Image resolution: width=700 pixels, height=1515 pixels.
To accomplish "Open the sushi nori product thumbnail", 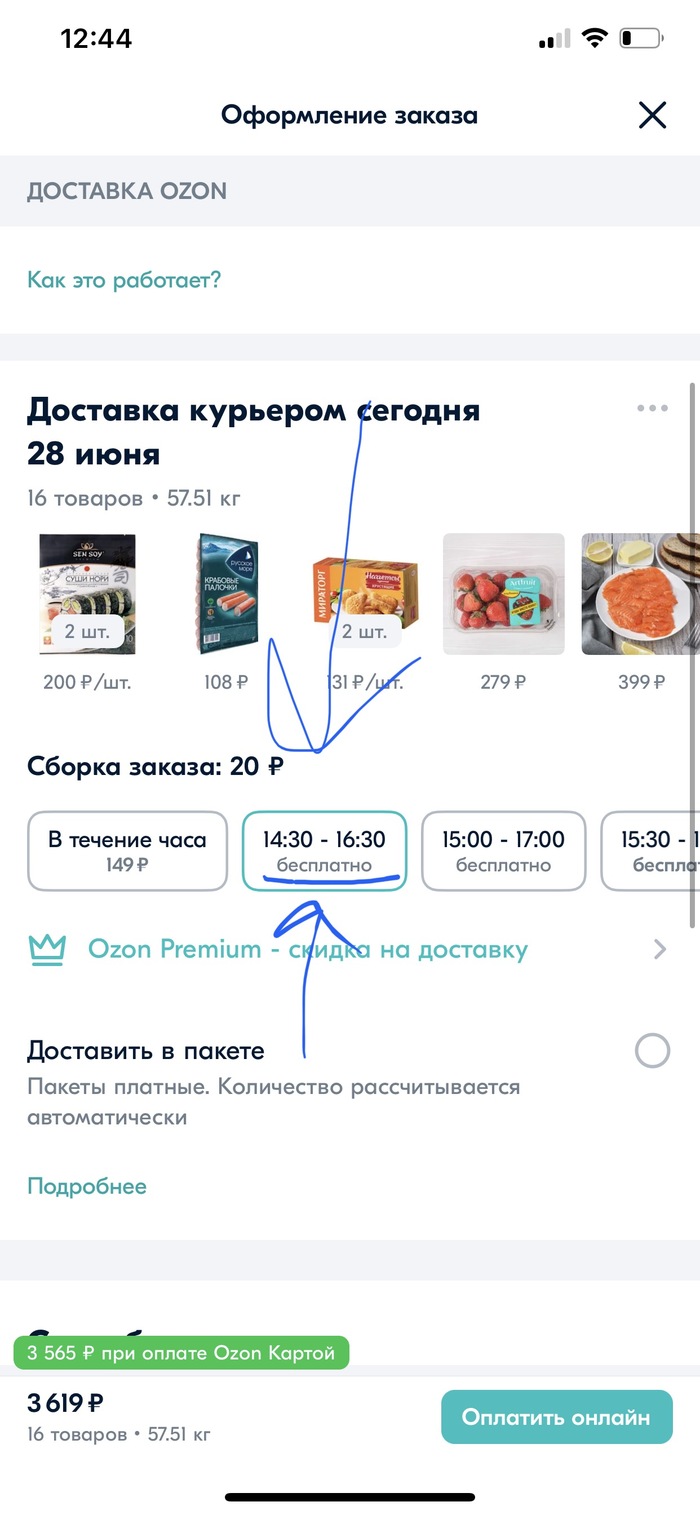I will (x=87, y=594).
